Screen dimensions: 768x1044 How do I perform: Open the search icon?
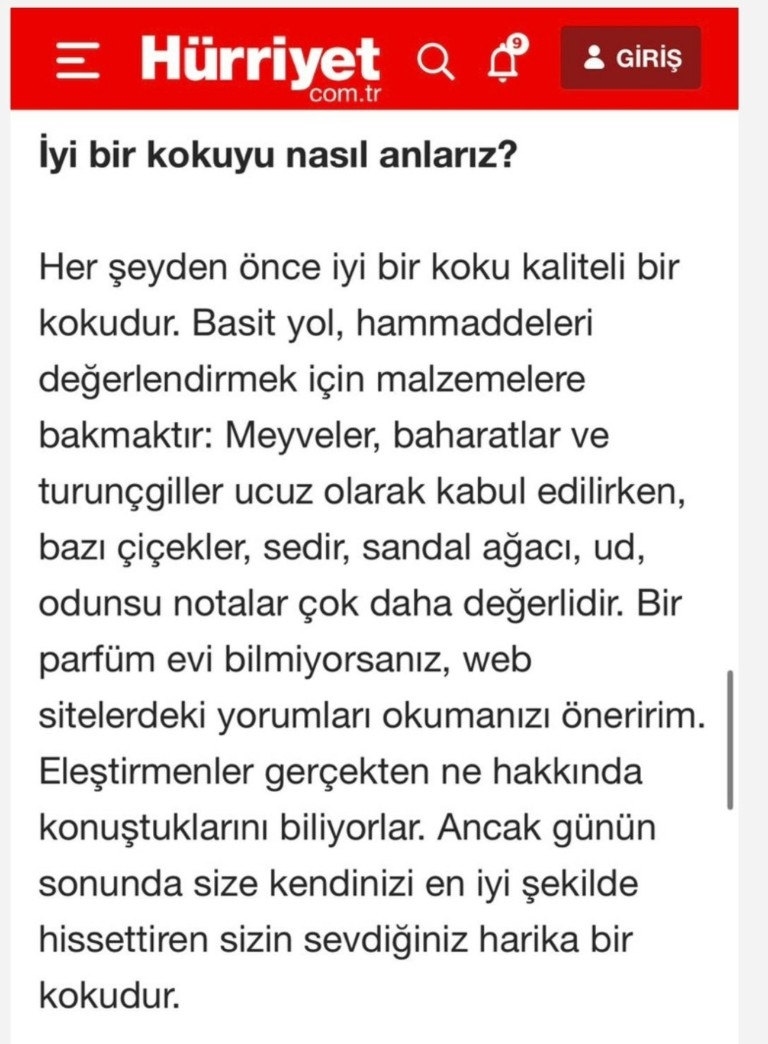433,61
